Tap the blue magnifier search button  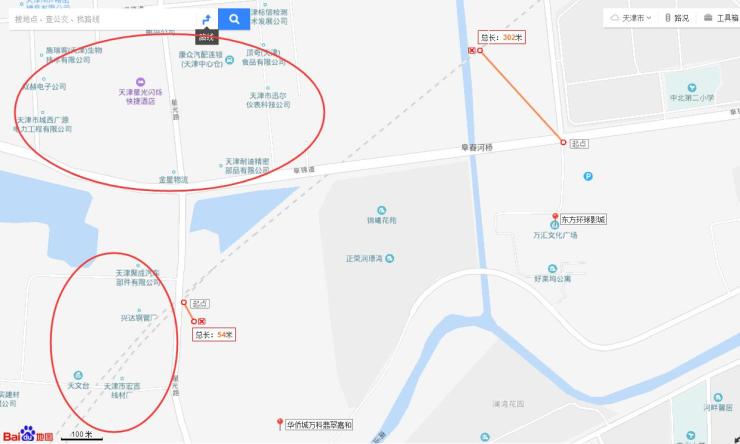point(234,19)
